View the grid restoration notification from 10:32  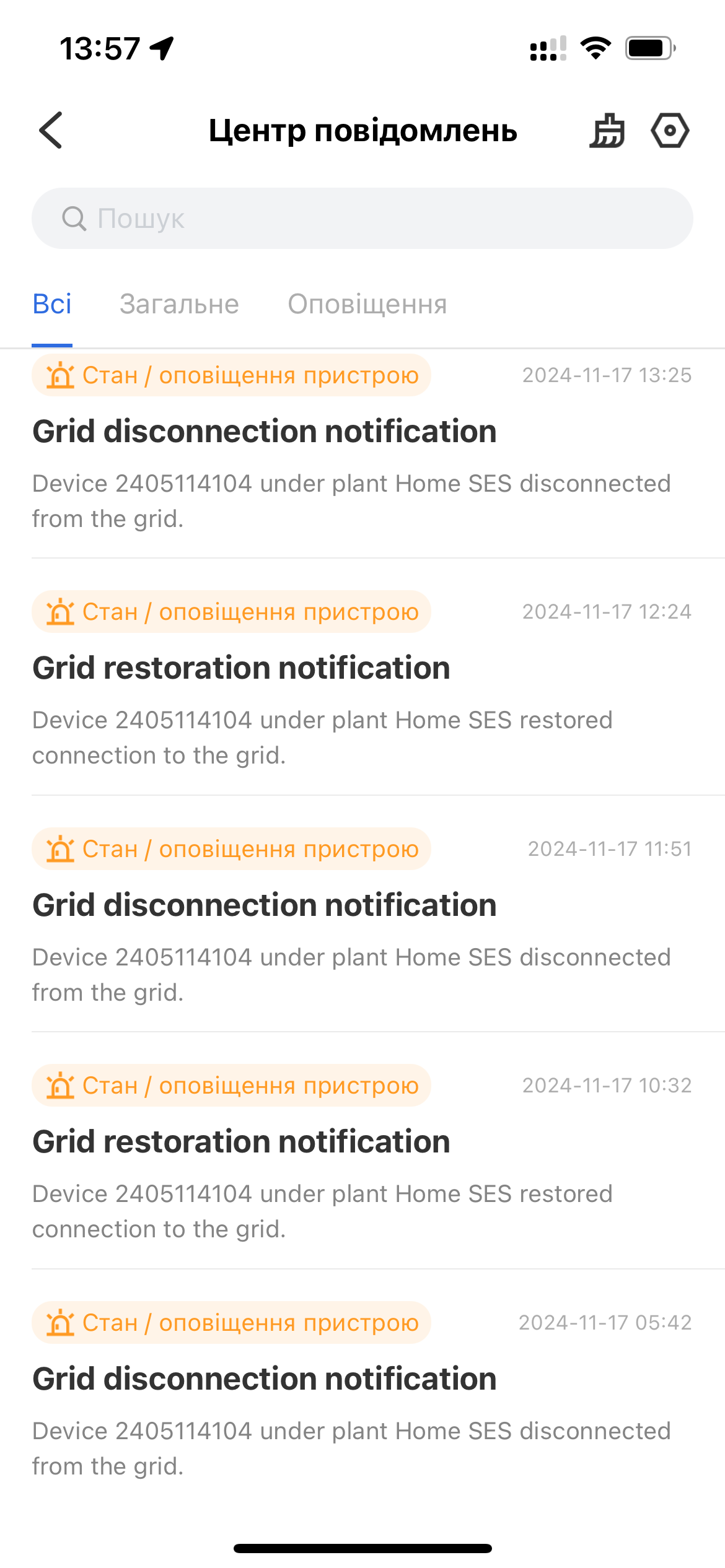[362, 1151]
